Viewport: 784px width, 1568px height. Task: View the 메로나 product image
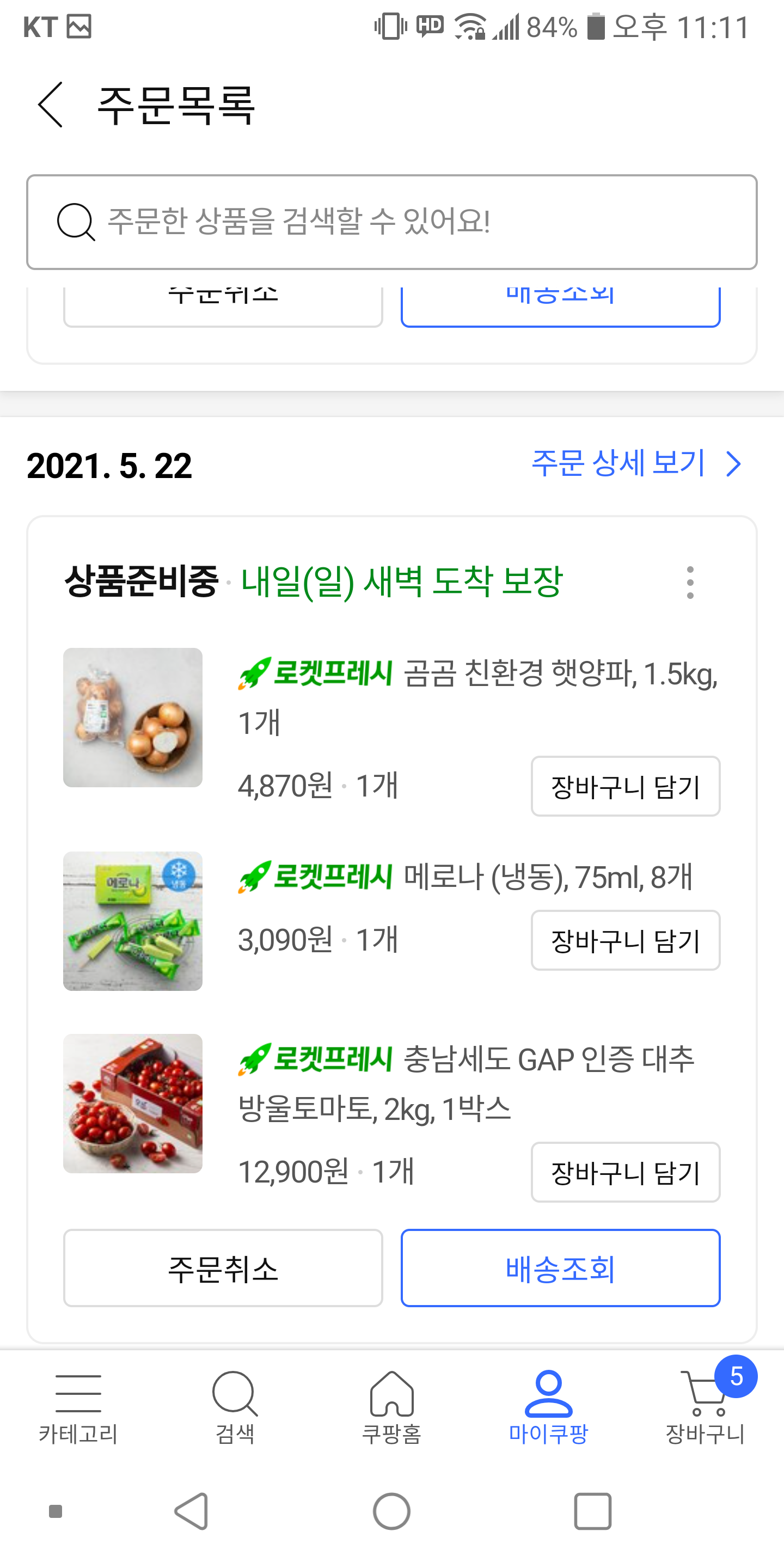tap(133, 921)
